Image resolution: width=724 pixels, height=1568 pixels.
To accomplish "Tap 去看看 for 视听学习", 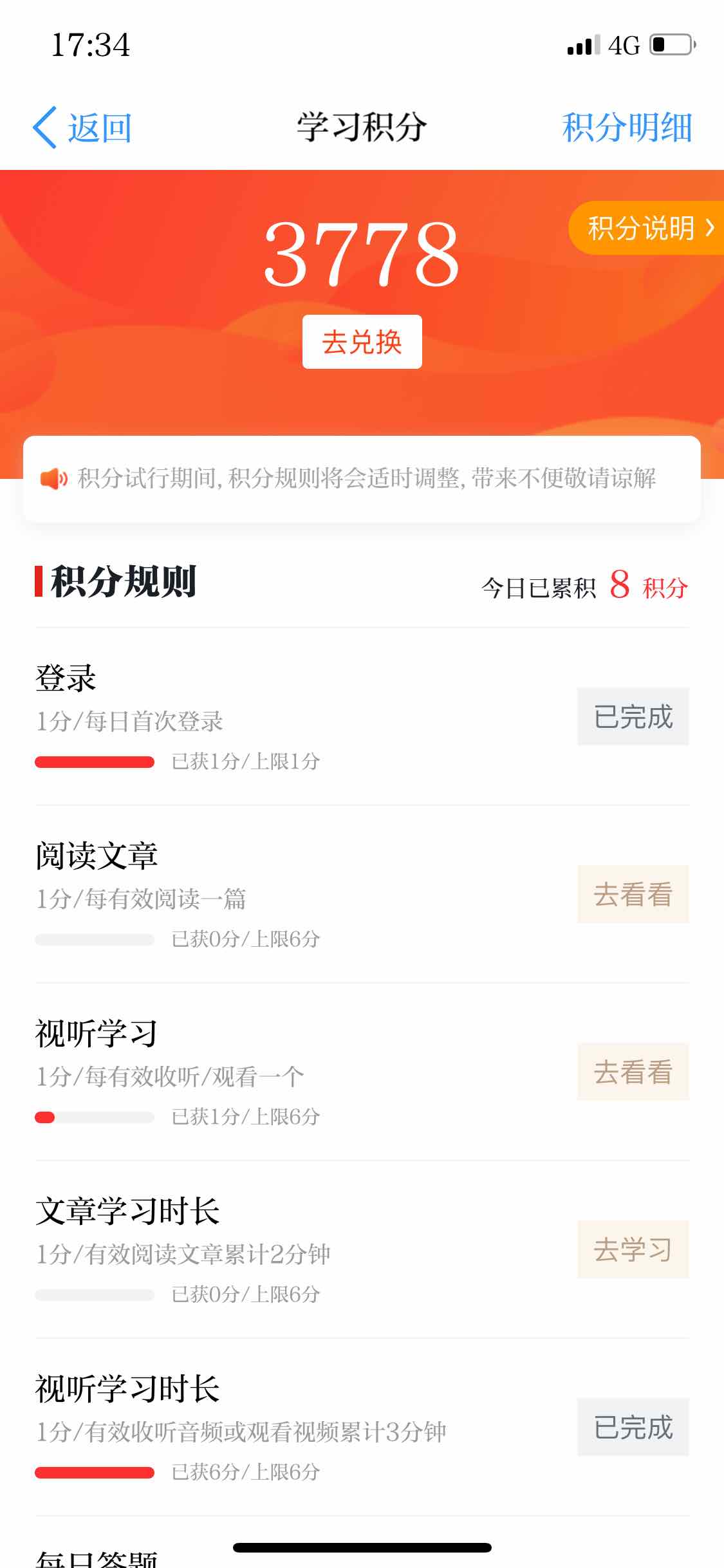I will coord(633,1072).
